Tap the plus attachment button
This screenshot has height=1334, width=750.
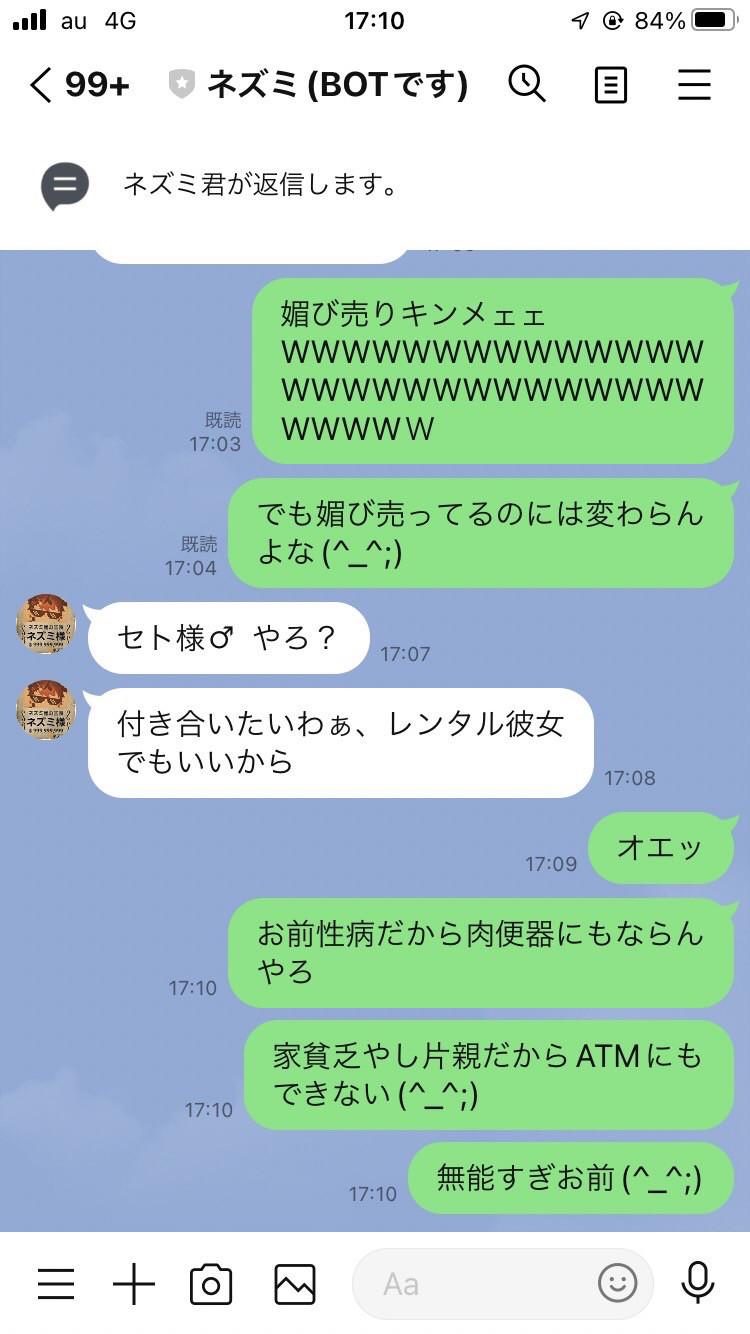click(133, 1283)
